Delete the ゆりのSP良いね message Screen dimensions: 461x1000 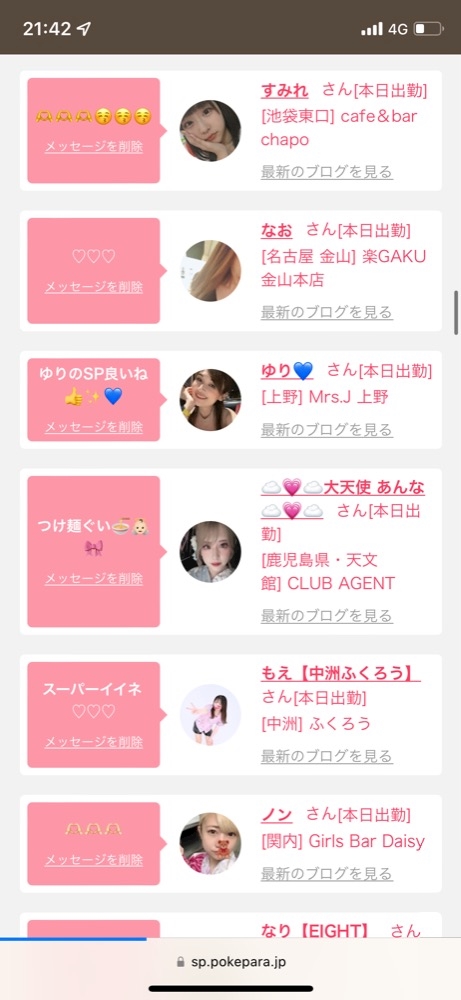pyautogui.click(x=94, y=427)
